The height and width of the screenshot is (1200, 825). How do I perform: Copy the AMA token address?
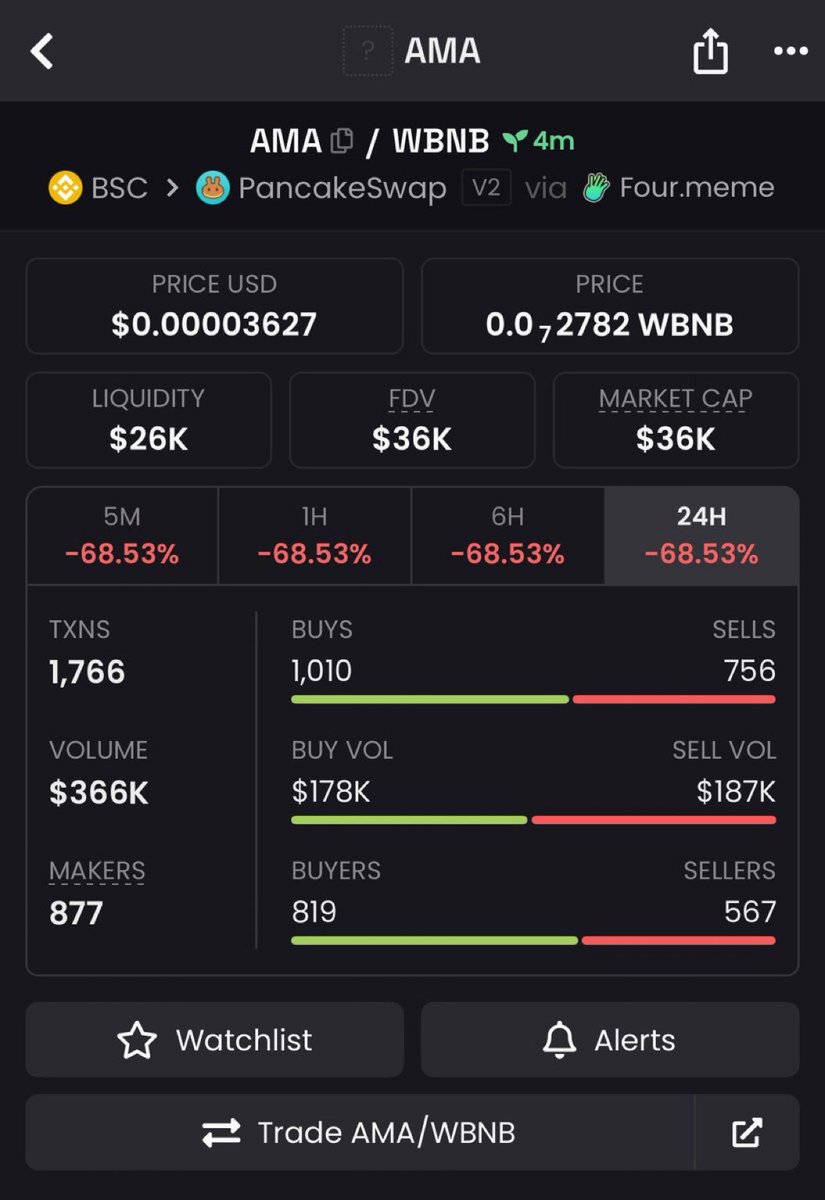coord(342,141)
